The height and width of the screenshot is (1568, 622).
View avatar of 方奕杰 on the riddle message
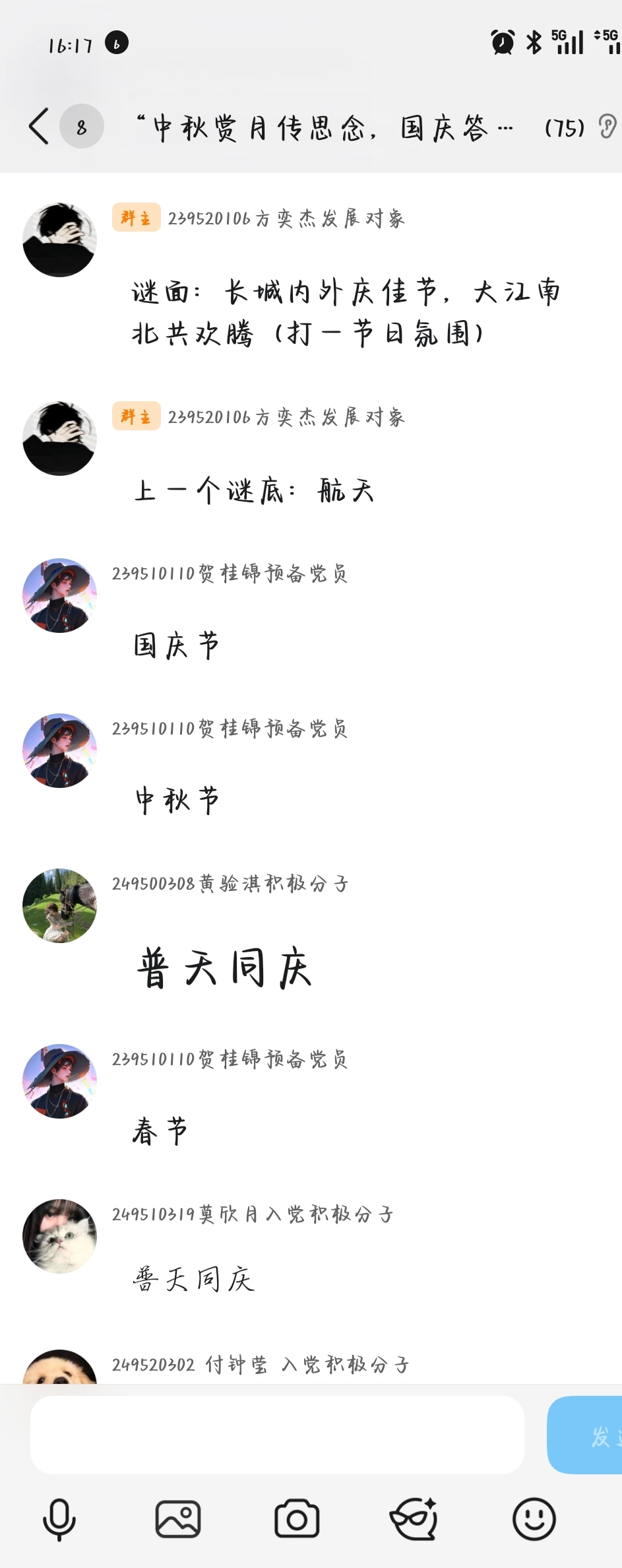click(x=59, y=240)
